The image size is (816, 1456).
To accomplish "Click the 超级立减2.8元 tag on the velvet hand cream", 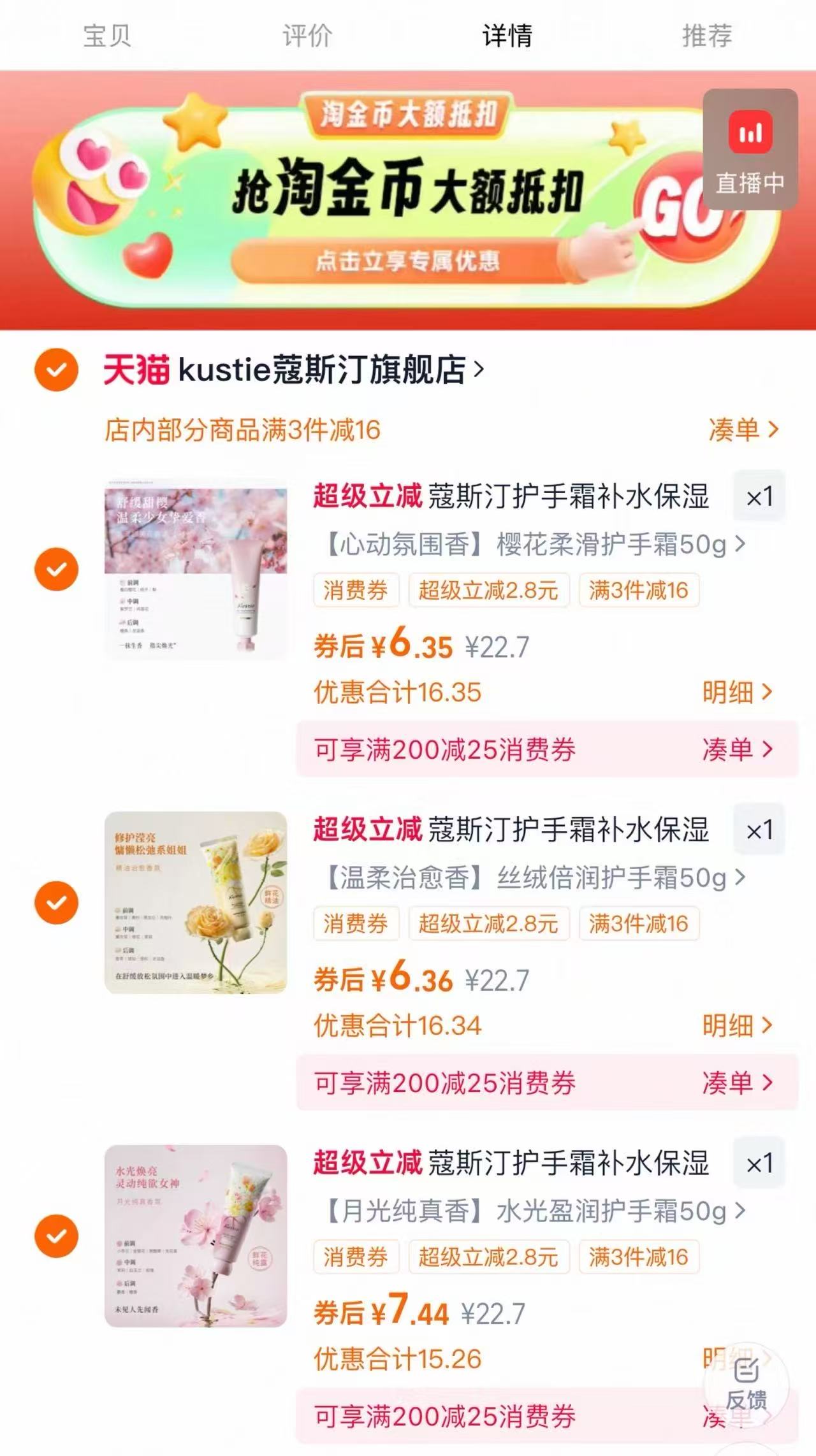I will click(x=490, y=923).
